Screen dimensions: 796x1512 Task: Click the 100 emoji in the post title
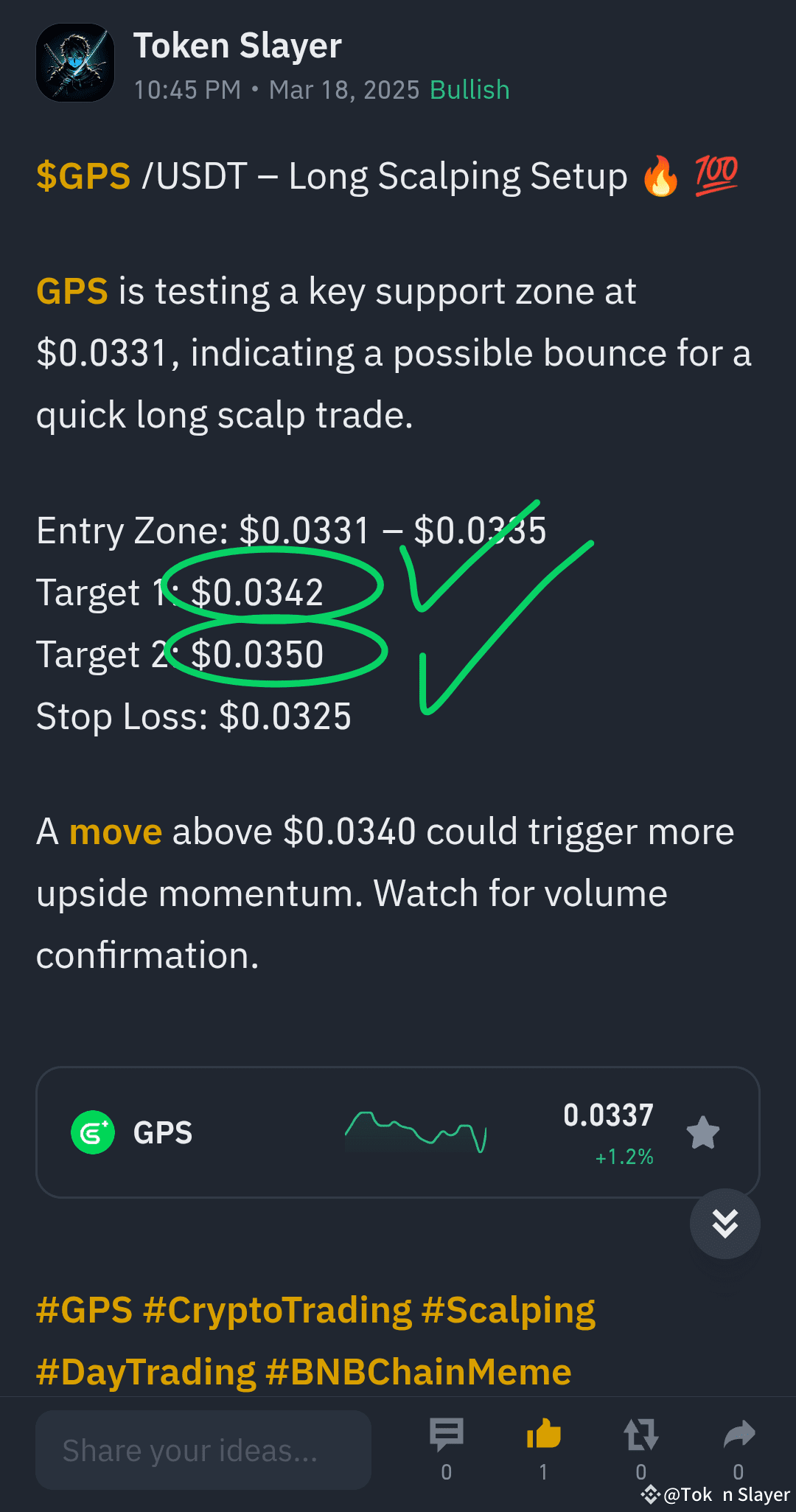click(717, 175)
